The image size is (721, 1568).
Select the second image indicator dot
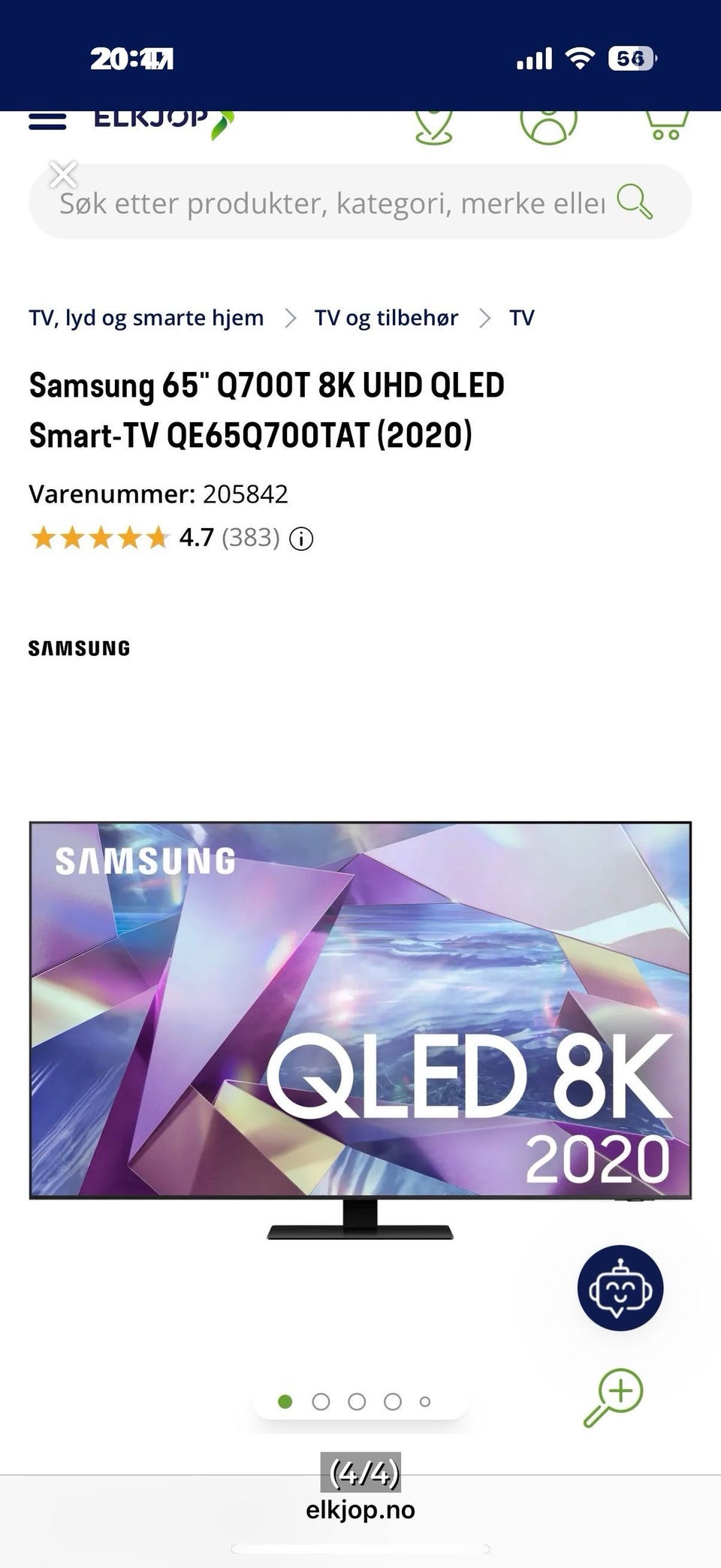coord(321,1402)
